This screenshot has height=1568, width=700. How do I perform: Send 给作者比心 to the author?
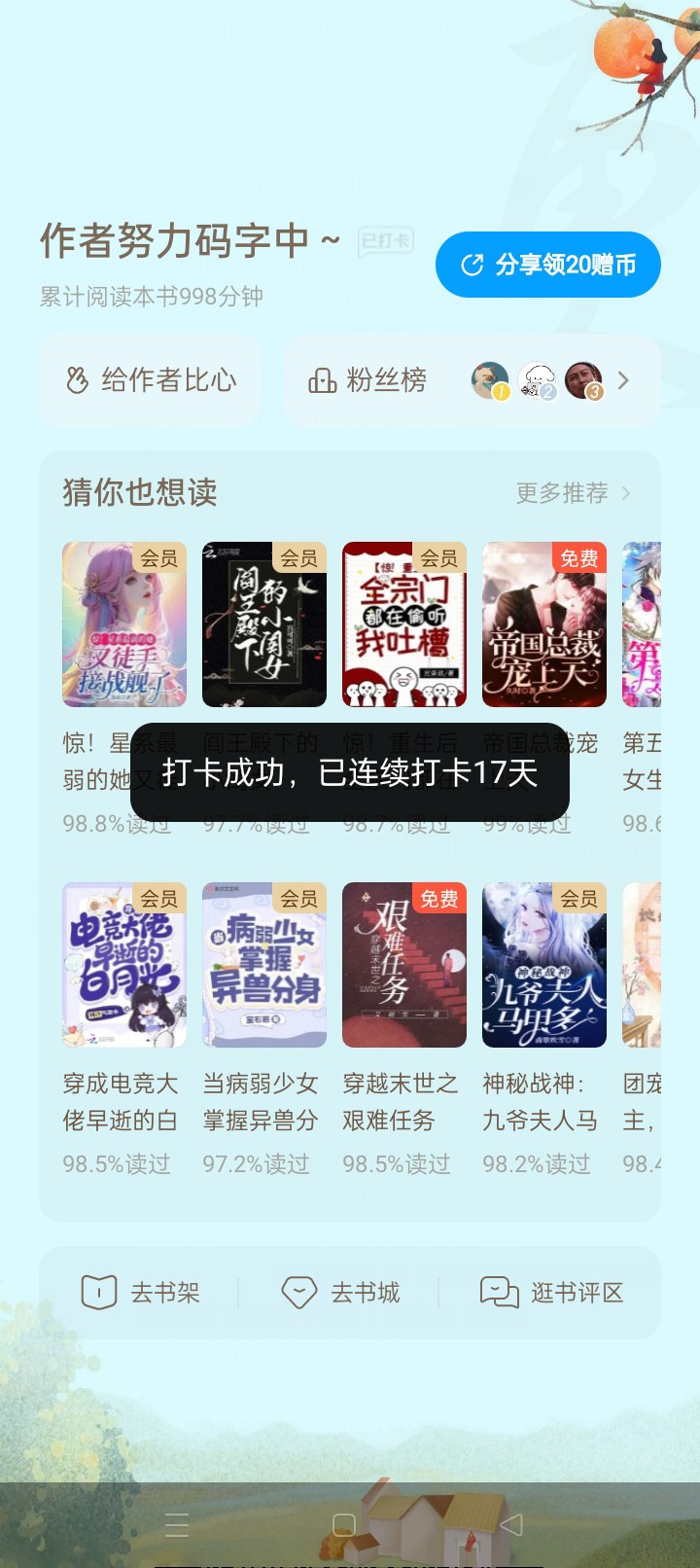coord(150,380)
